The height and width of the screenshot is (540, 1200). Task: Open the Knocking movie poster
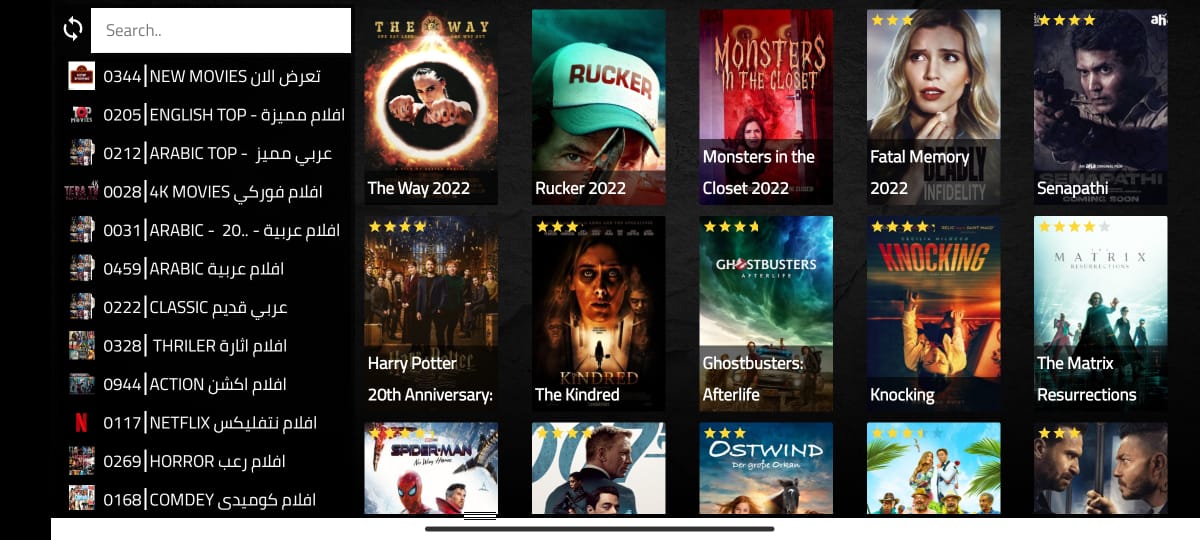point(933,313)
